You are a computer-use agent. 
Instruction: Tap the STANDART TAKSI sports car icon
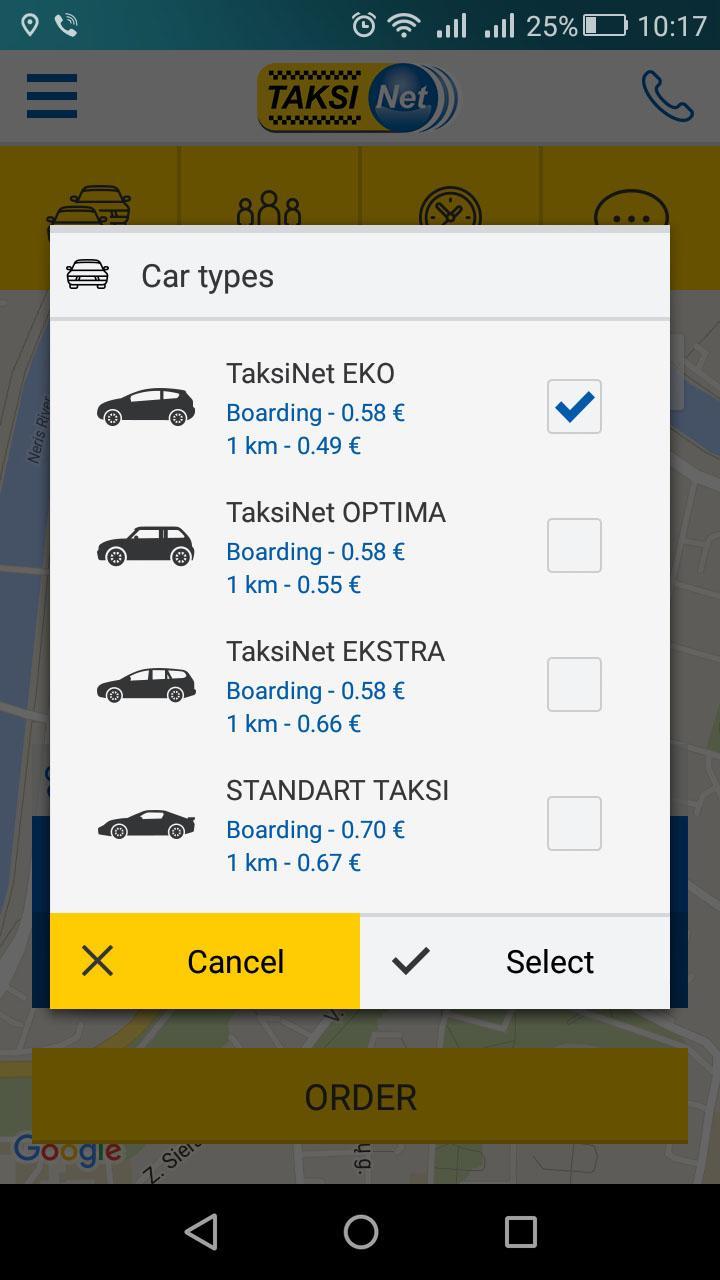pyautogui.click(x=145, y=824)
